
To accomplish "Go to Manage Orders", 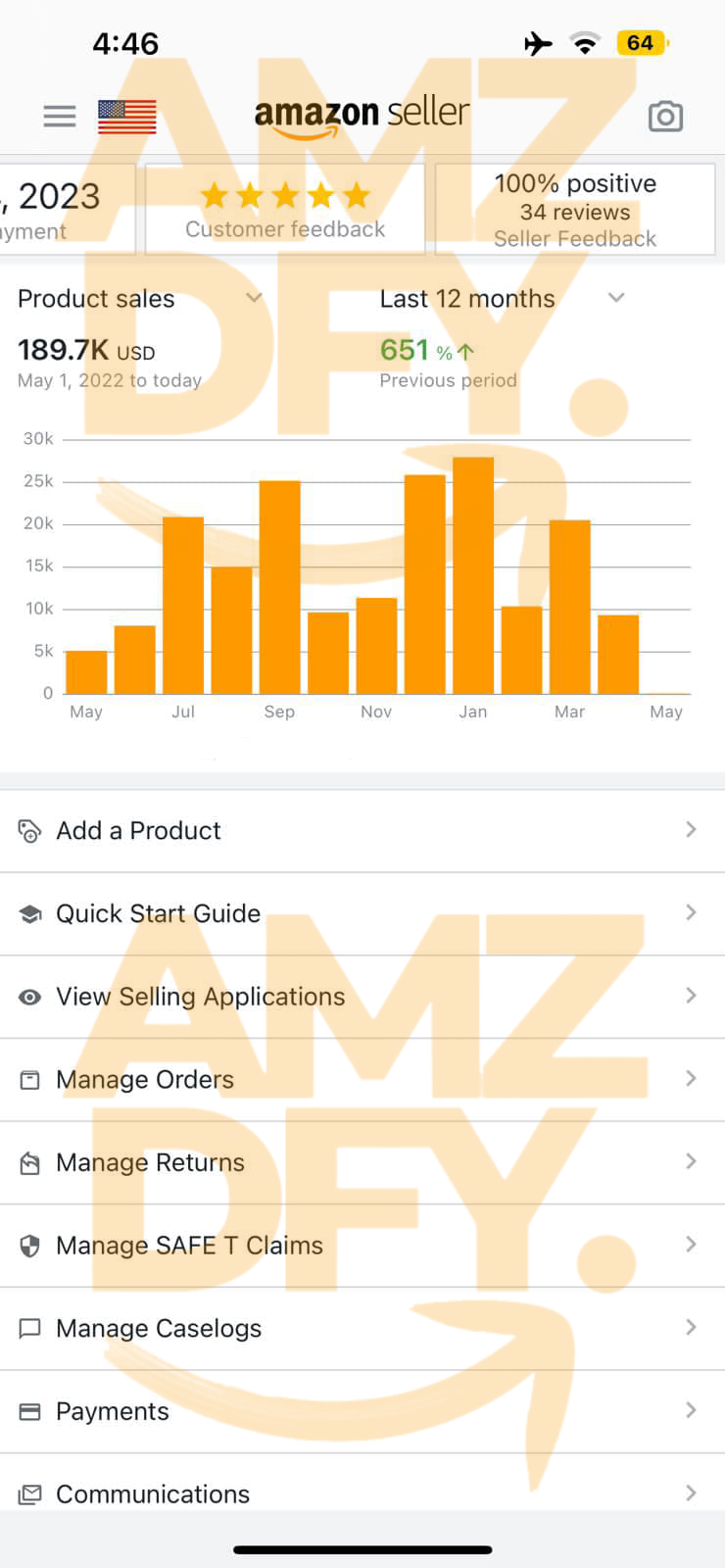I will (362, 1079).
